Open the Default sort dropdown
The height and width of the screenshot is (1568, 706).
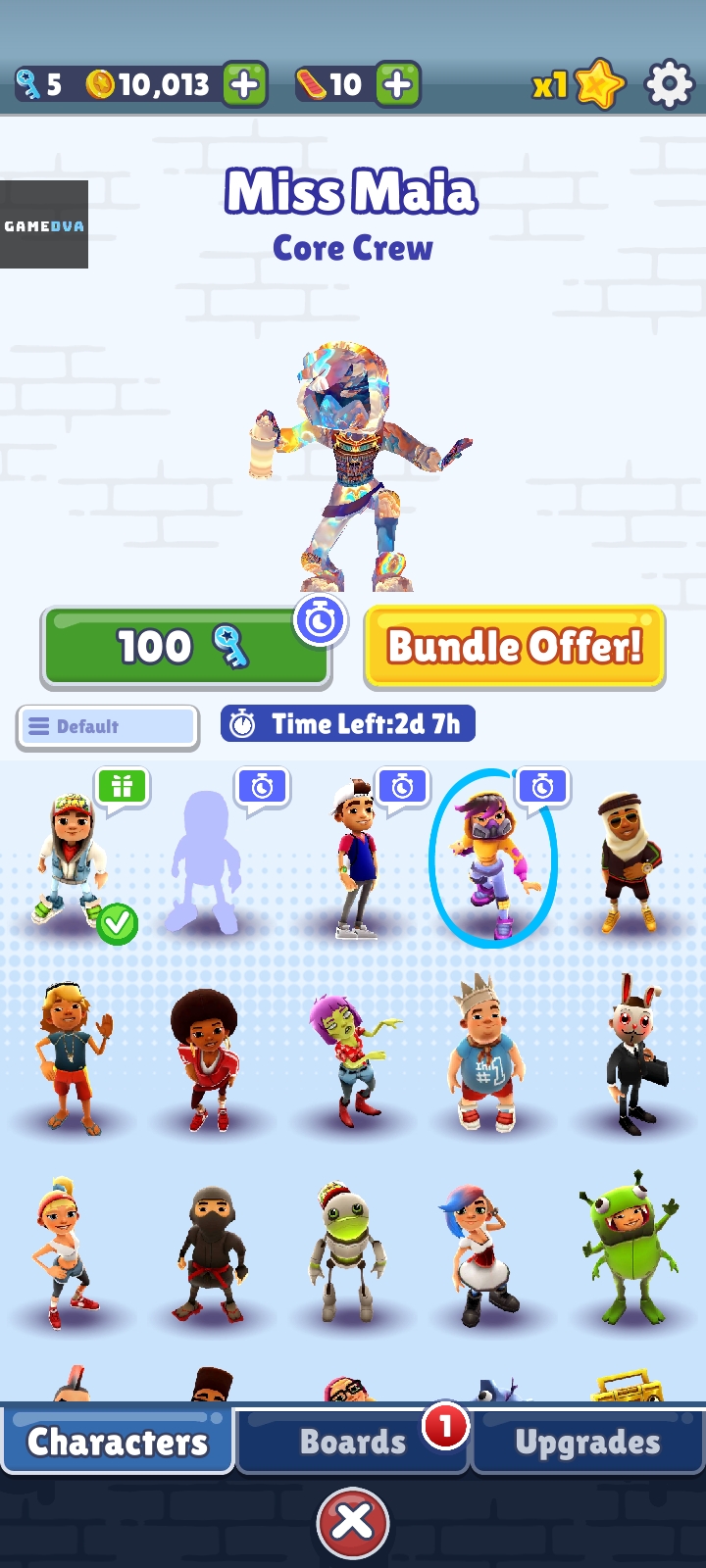click(108, 726)
